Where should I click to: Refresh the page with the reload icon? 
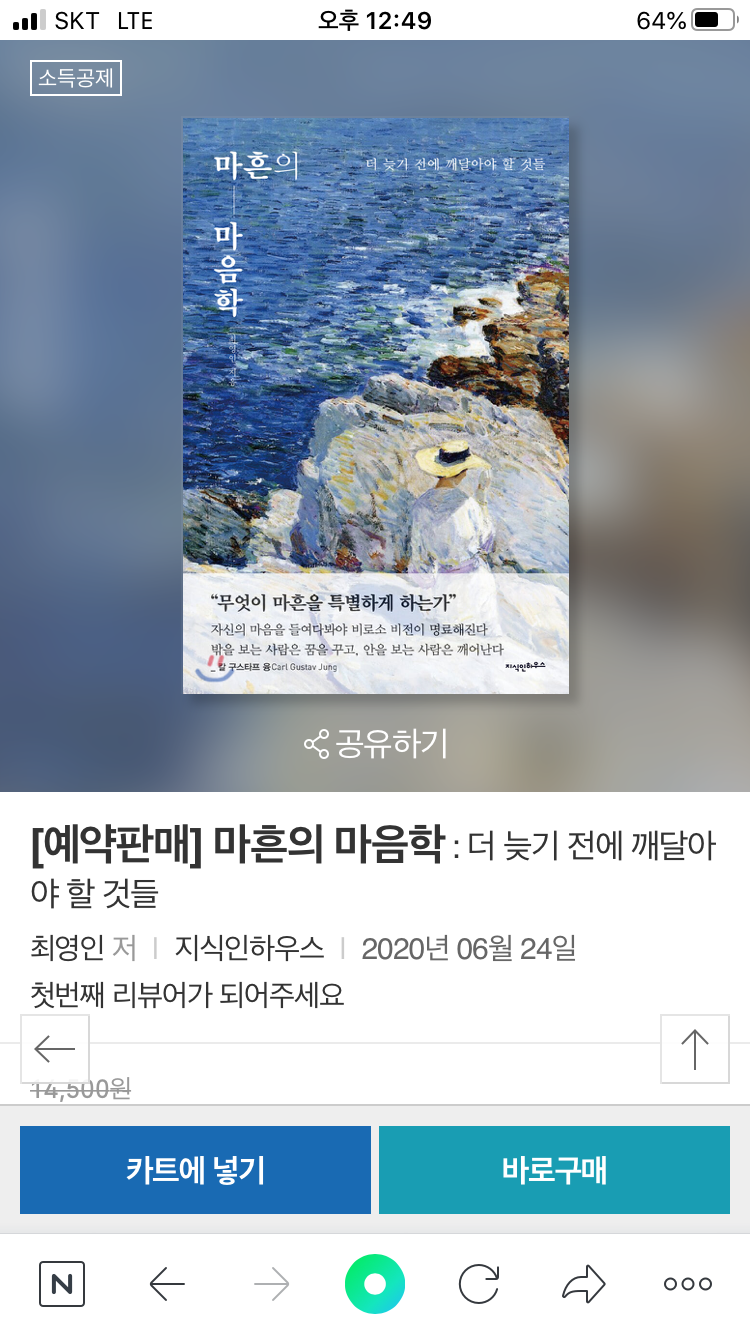coord(478,1285)
